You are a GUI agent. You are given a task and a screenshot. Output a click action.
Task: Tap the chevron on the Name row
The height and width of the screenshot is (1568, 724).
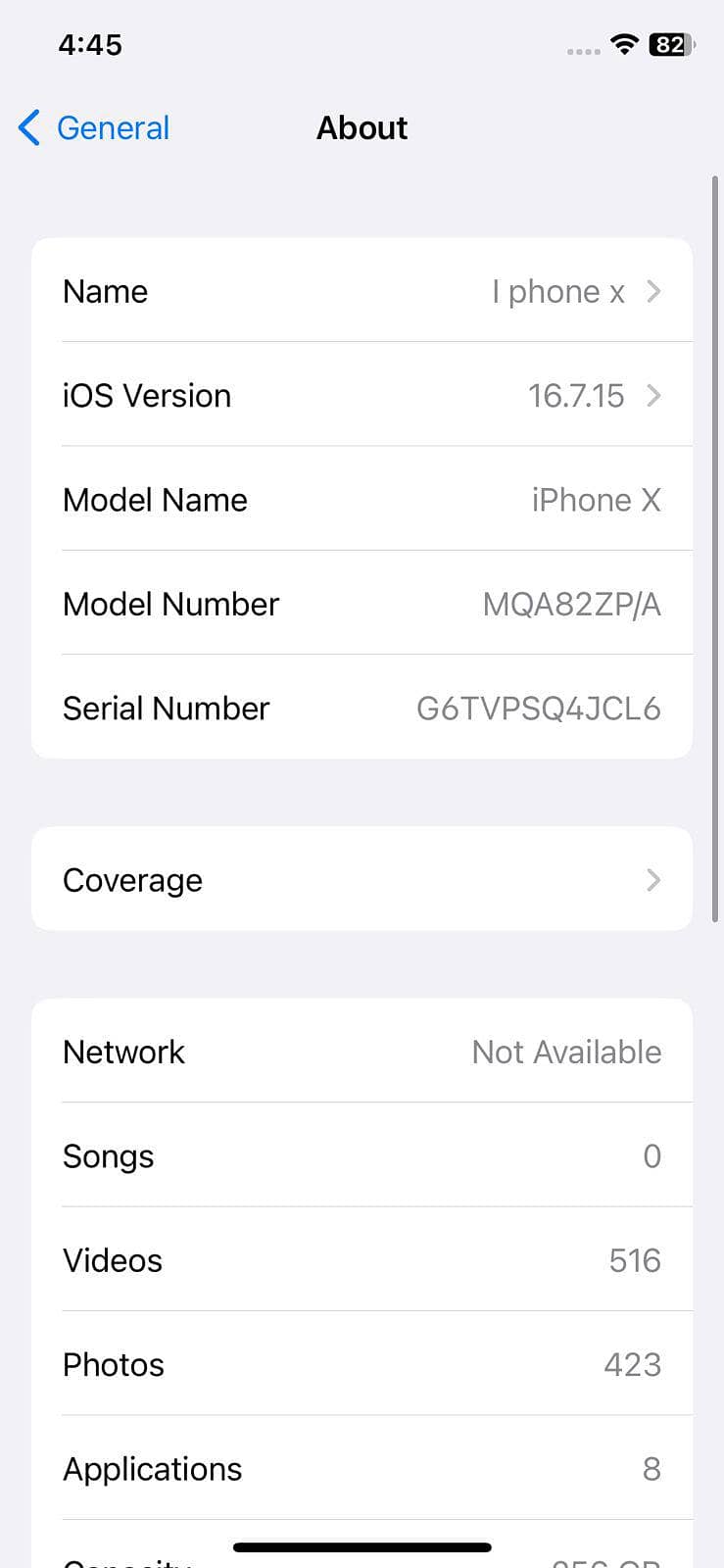[x=653, y=291]
